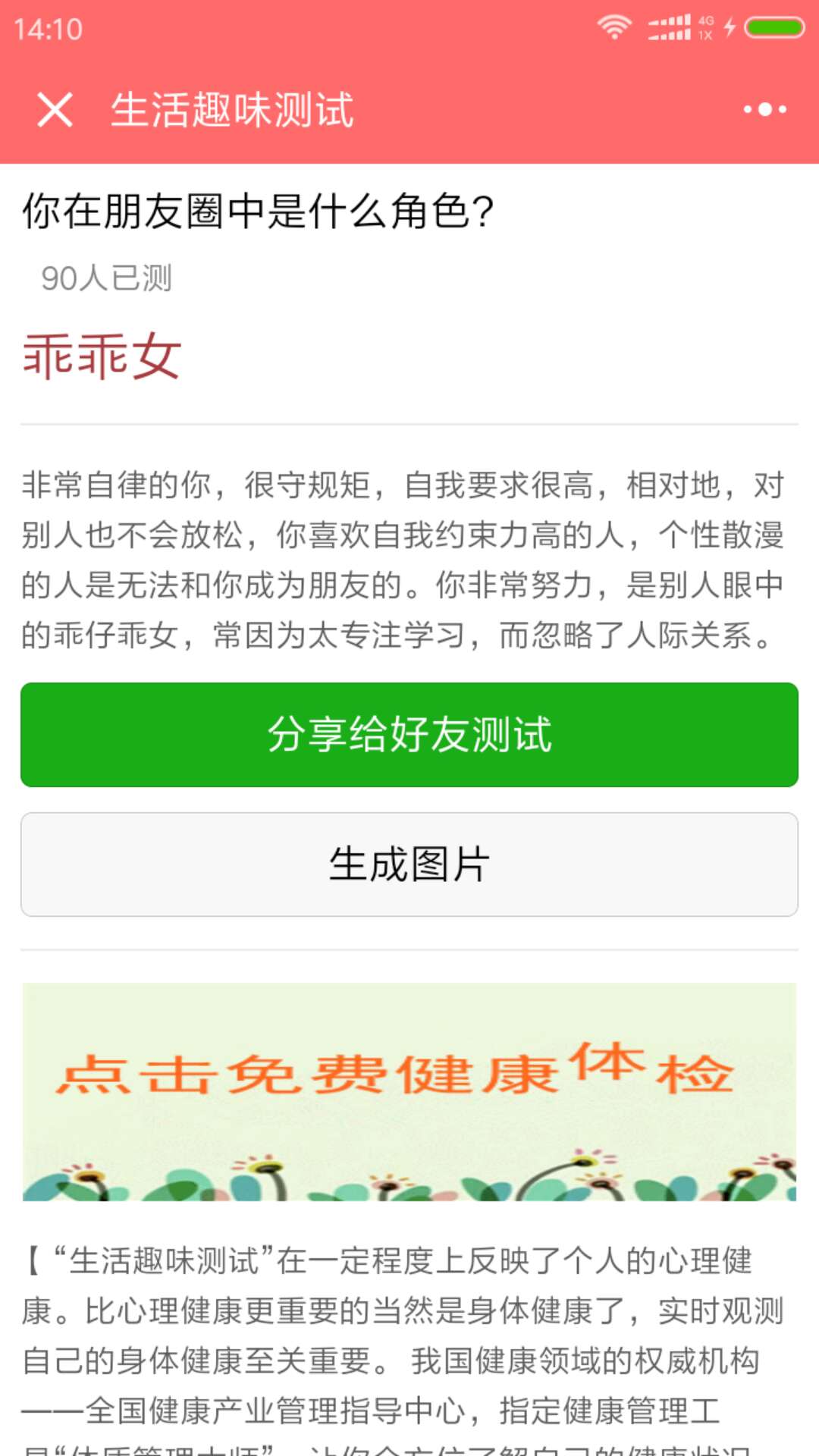Viewport: 819px width, 1456px height.
Task: Select the quiz question 你在朋友圈中是什么角色
Action: 258,211
